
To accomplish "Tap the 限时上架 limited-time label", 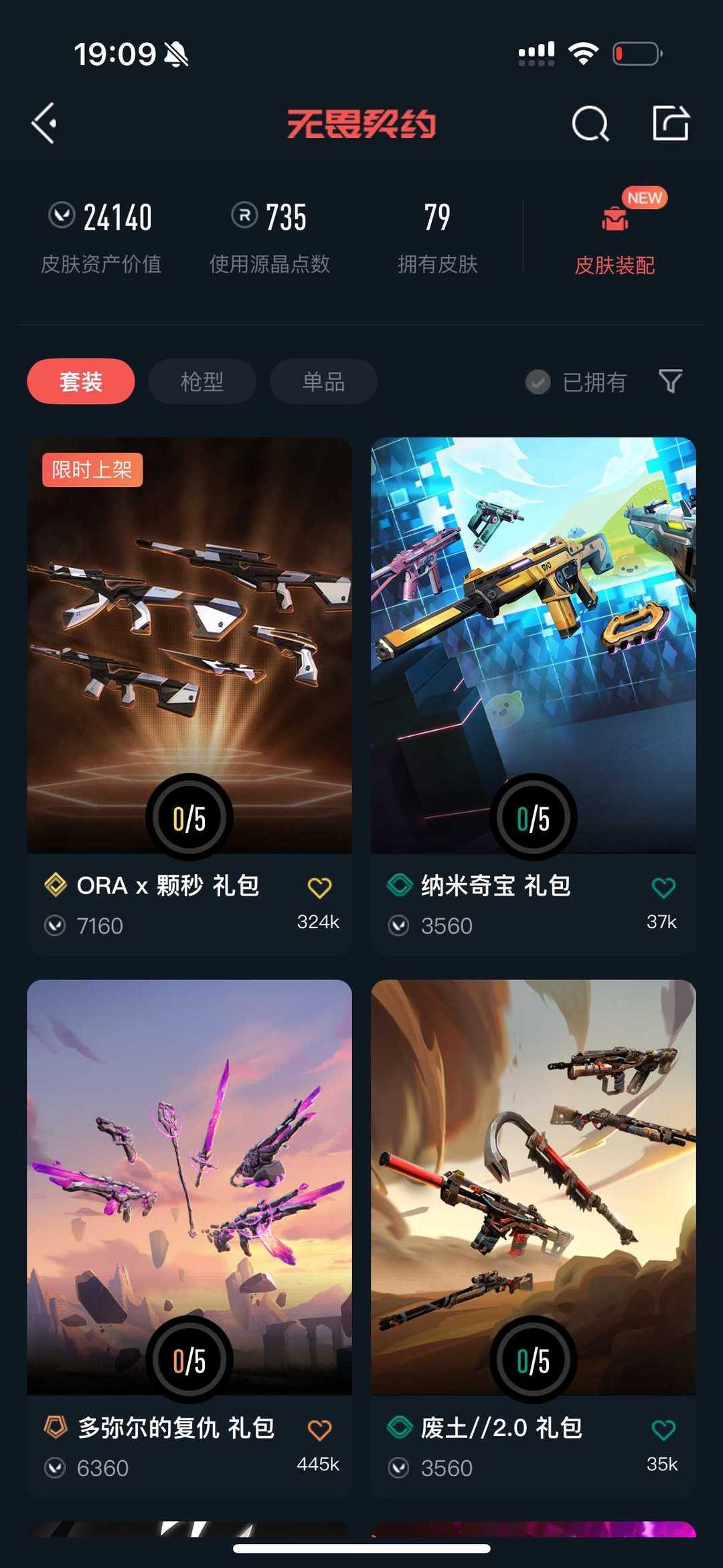I will [92, 471].
